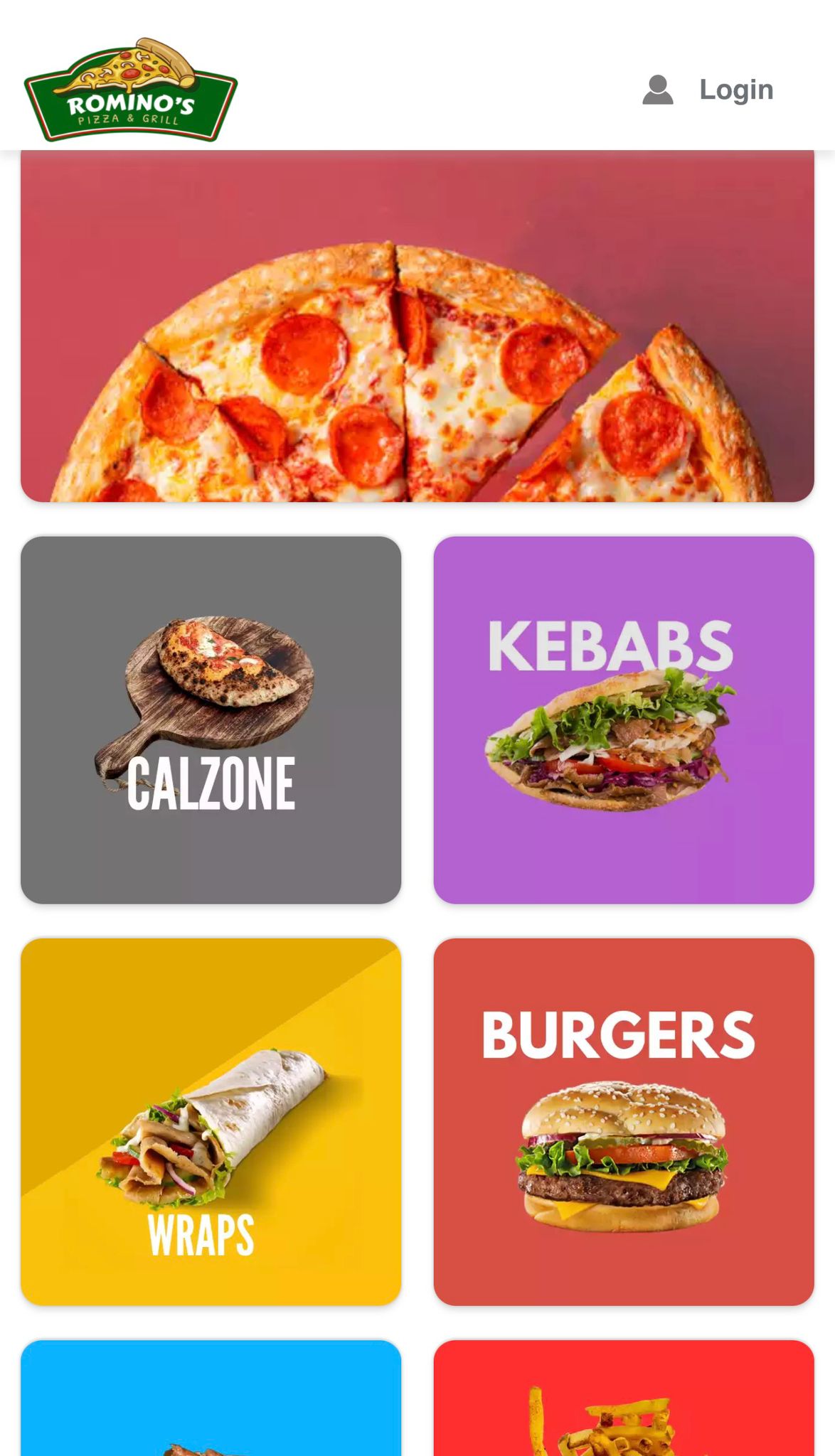Open the Calzone category

pos(211,719)
